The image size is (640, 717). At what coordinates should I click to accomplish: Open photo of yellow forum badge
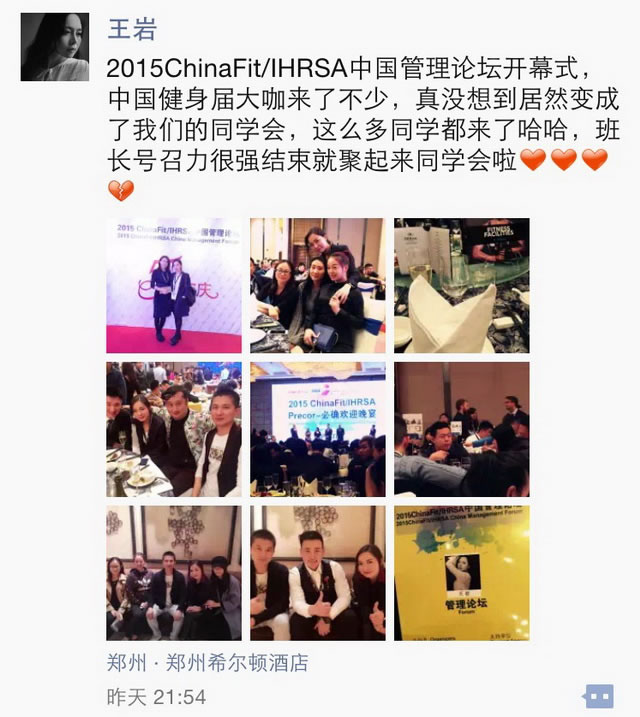coord(461,573)
